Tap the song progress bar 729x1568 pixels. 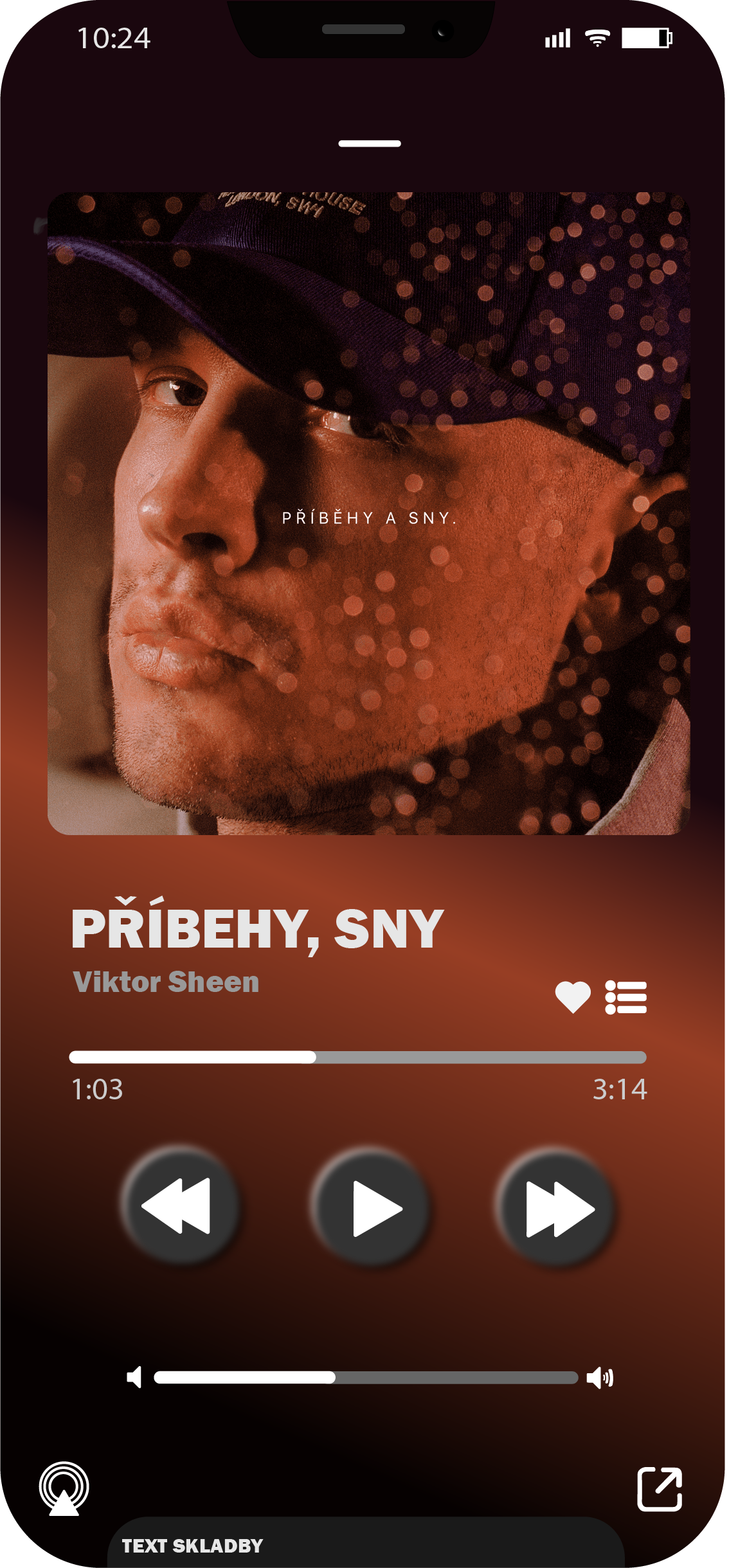pyautogui.click(x=357, y=1058)
